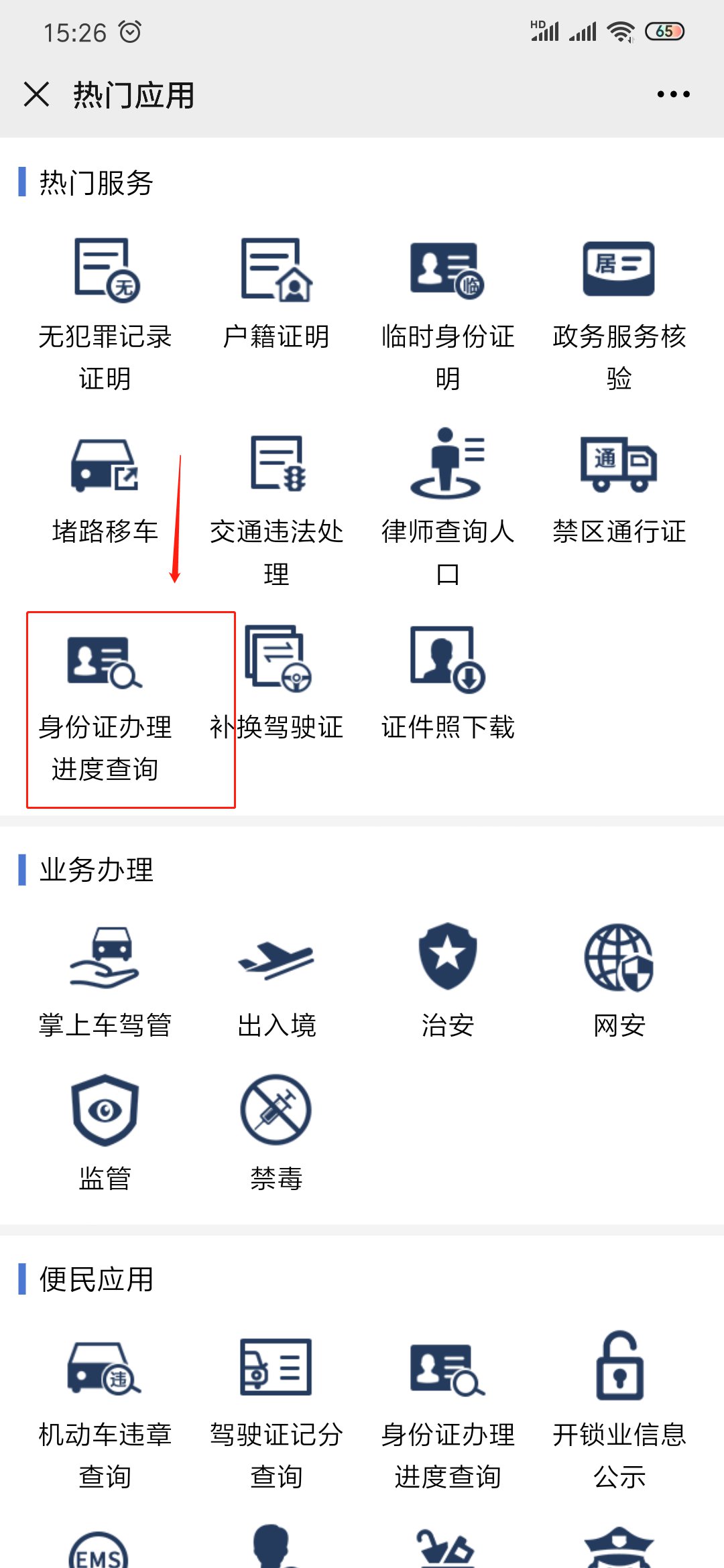The height and width of the screenshot is (1568, 724).
Task: Open the three-dot overflow menu
Action: (673, 94)
